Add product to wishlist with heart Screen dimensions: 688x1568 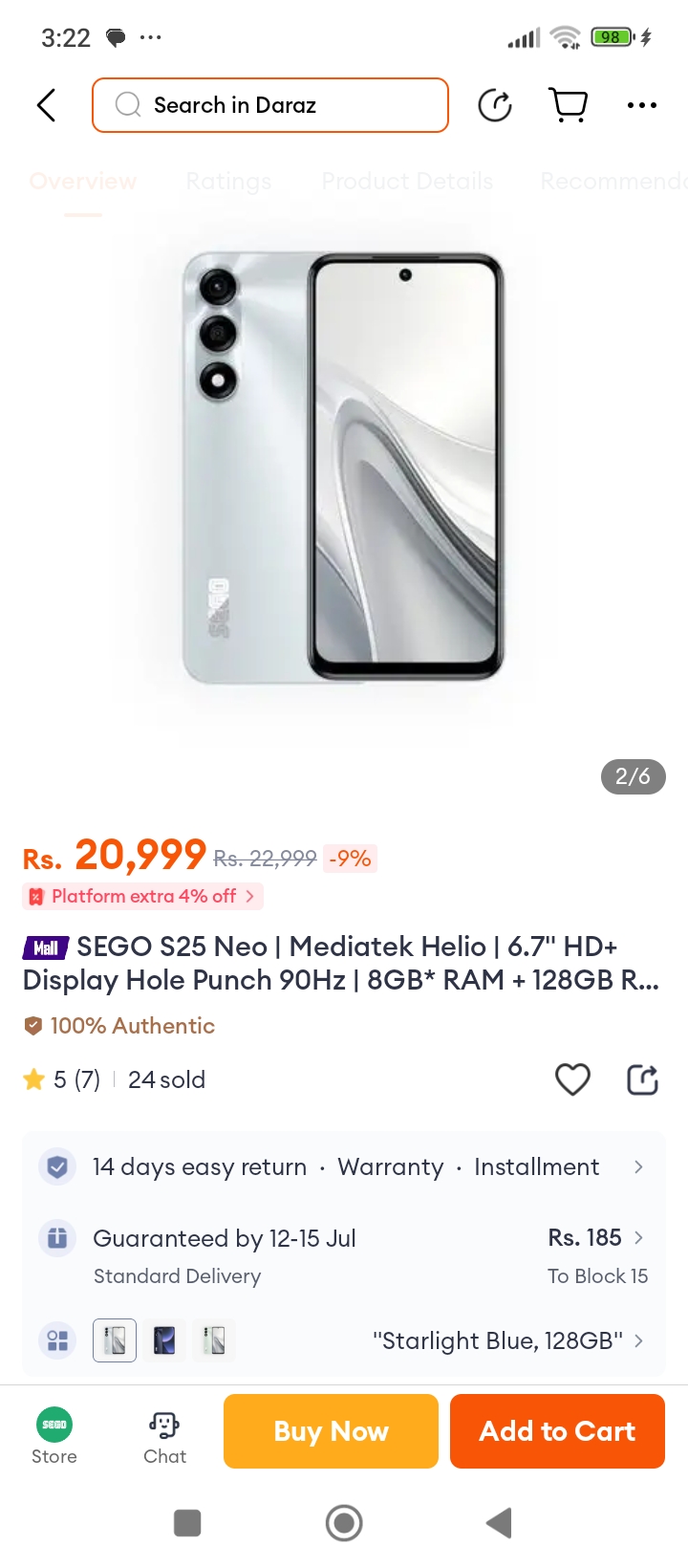(572, 1079)
